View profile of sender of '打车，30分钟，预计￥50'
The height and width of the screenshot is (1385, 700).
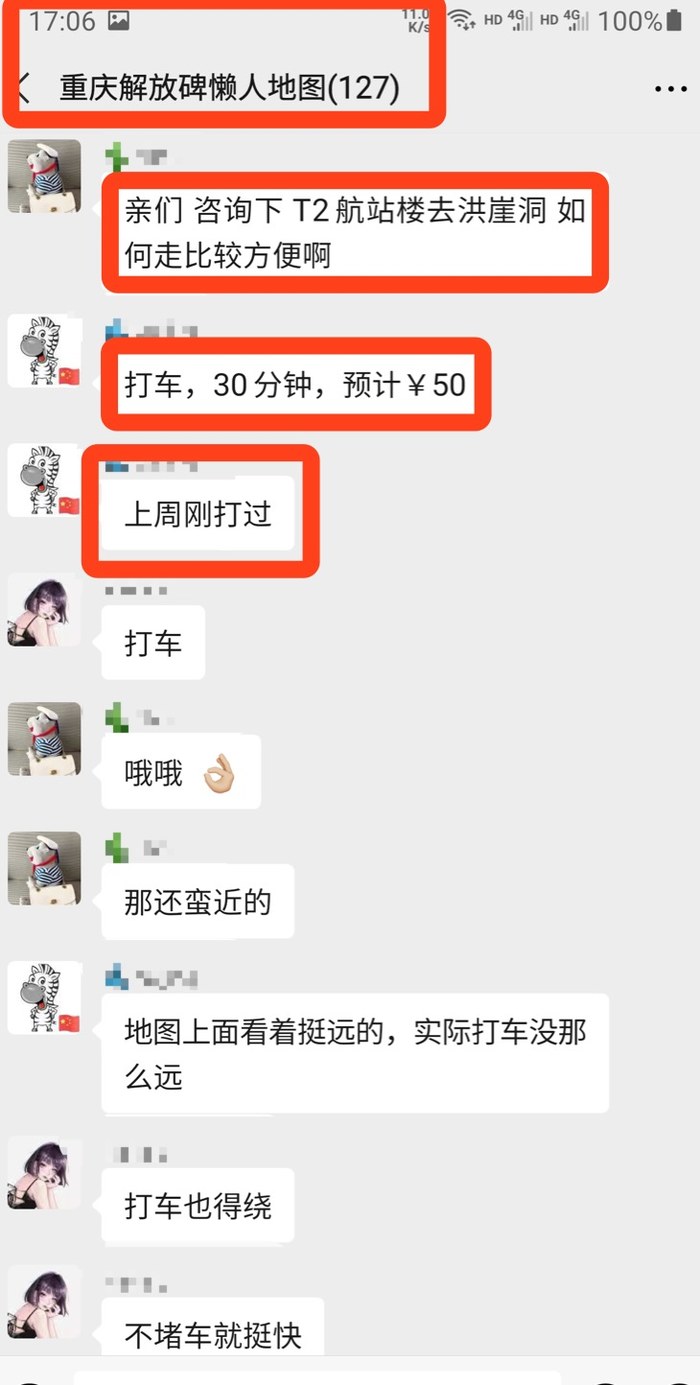point(44,351)
